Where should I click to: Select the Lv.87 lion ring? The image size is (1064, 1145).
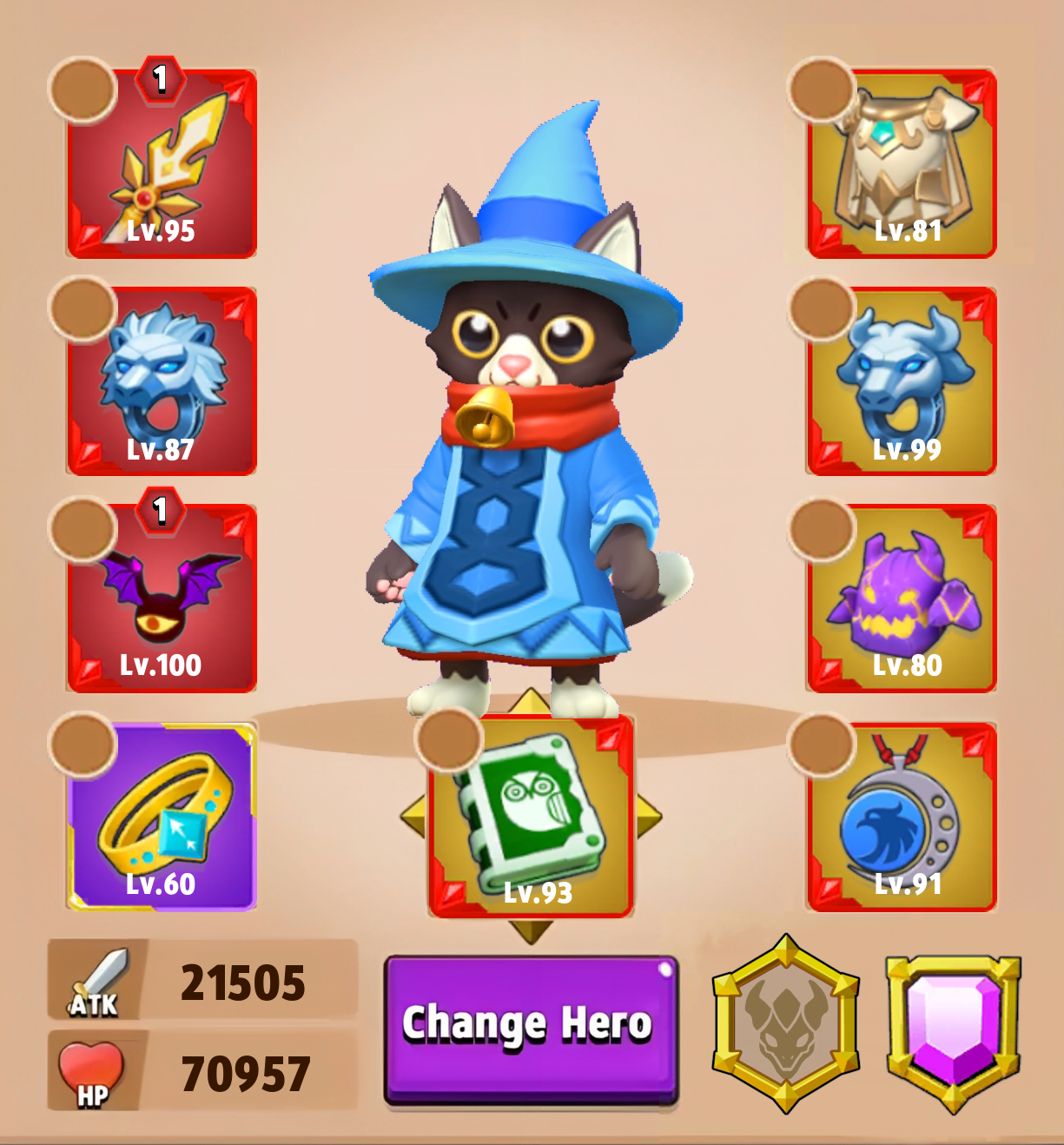tap(162, 381)
